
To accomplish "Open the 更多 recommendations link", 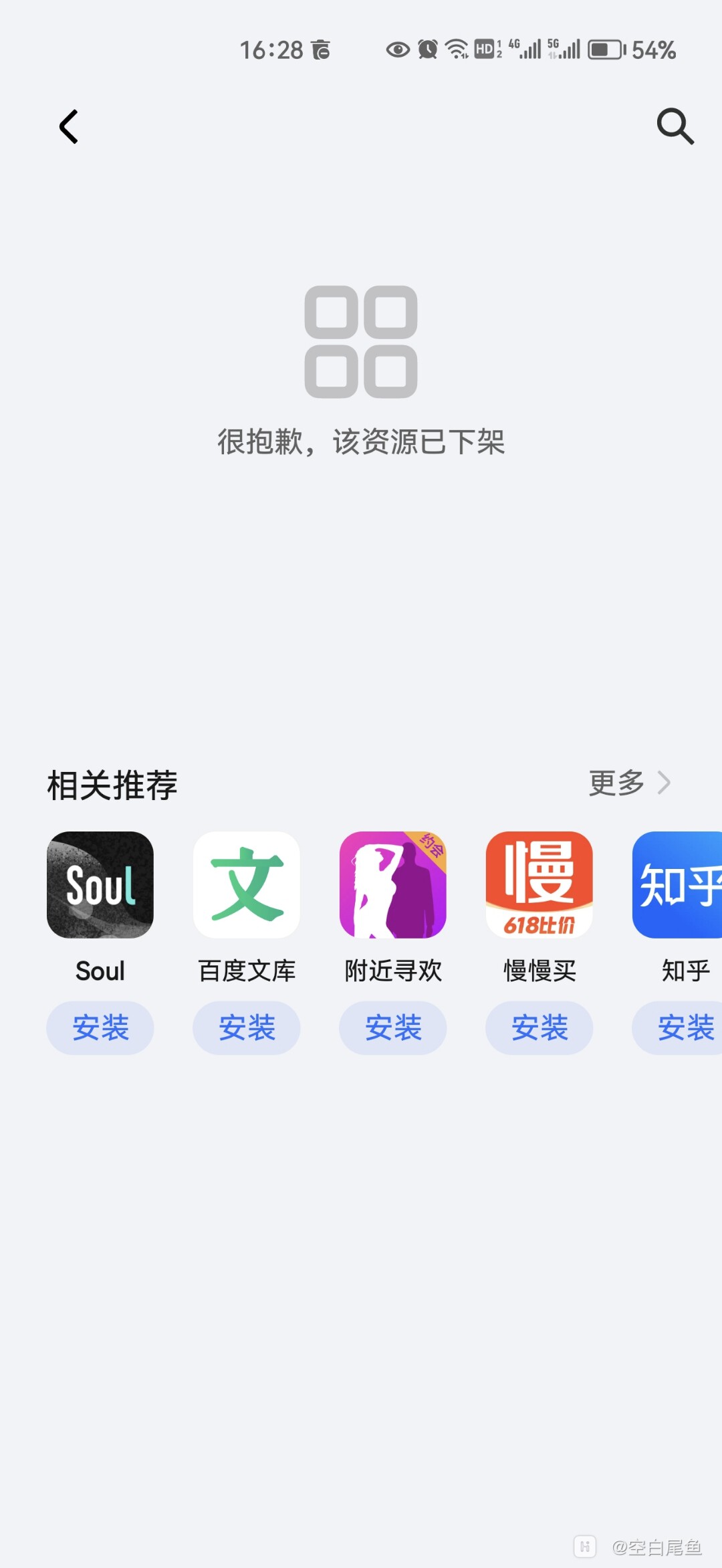I will tap(616, 783).
